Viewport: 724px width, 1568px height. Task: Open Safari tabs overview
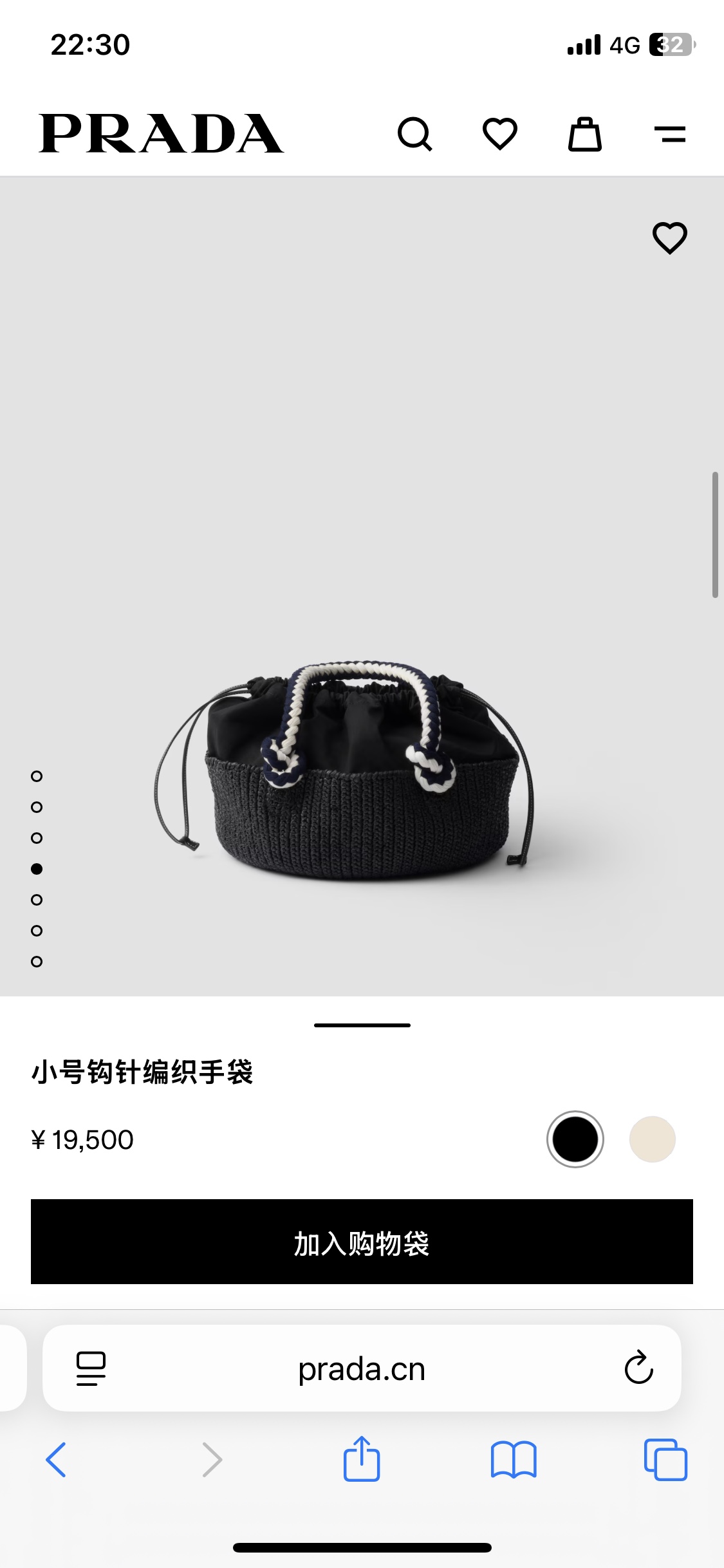(x=665, y=1459)
